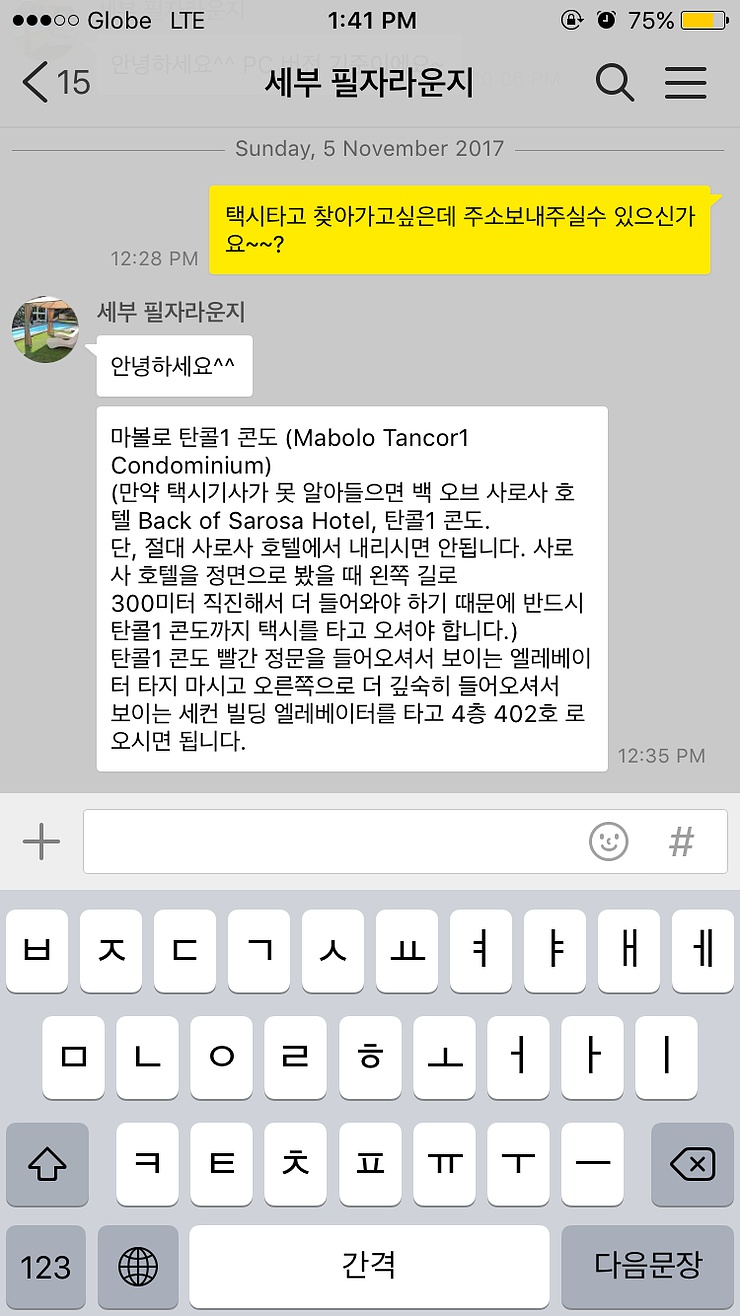Open 세부 필자라운지 profile picture
Viewport: 740px width, 1316px height.
45,329
